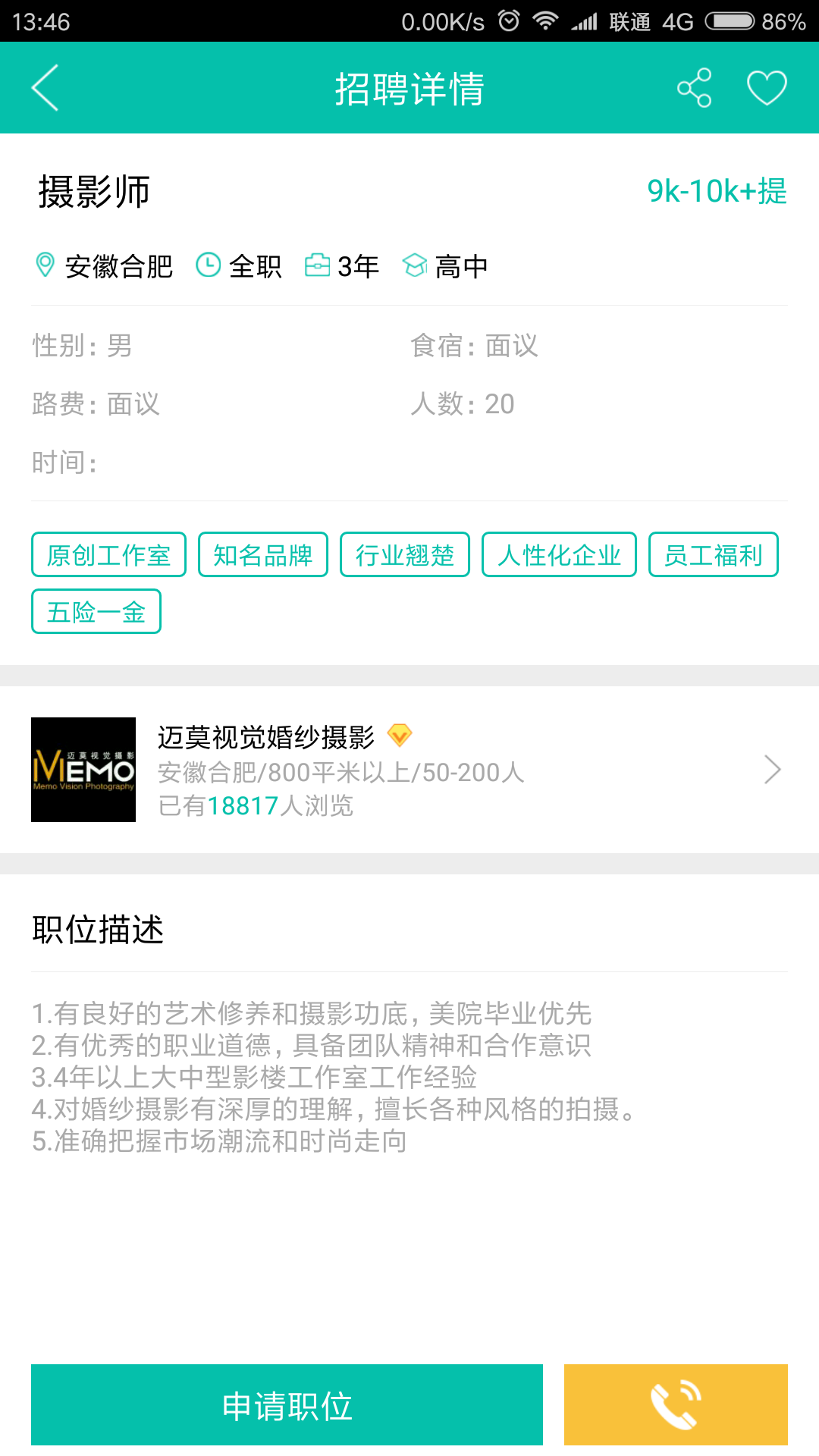Image resolution: width=819 pixels, height=1456 pixels.
Task: Tap the location pin icon beside 安徽合肥
Action: click(43, 265)
